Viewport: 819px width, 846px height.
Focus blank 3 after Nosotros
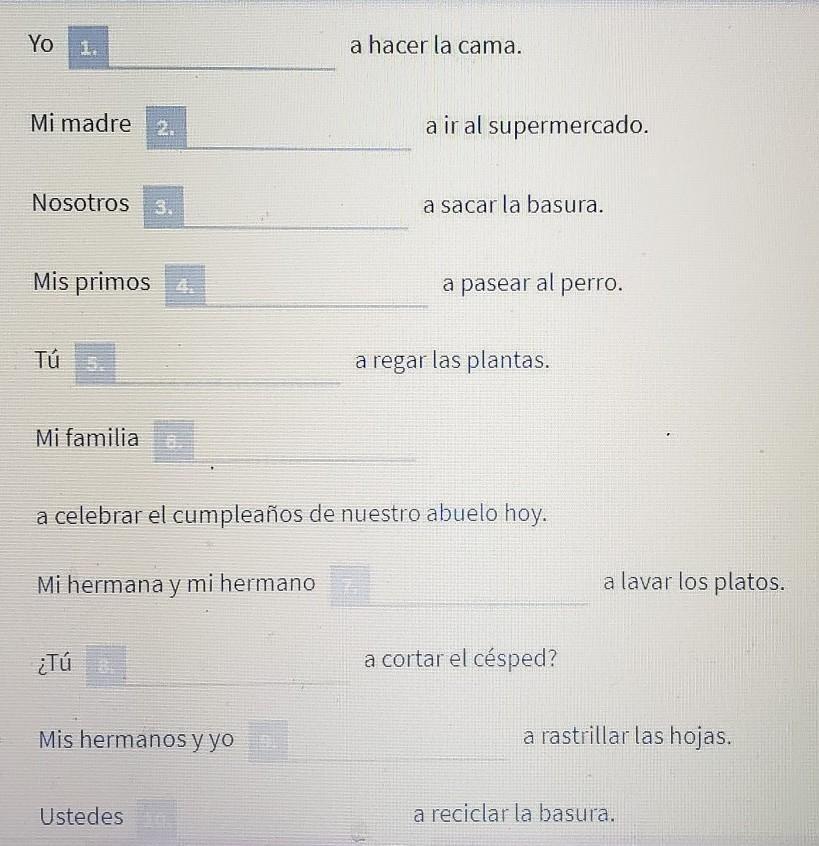click(276, 207)
